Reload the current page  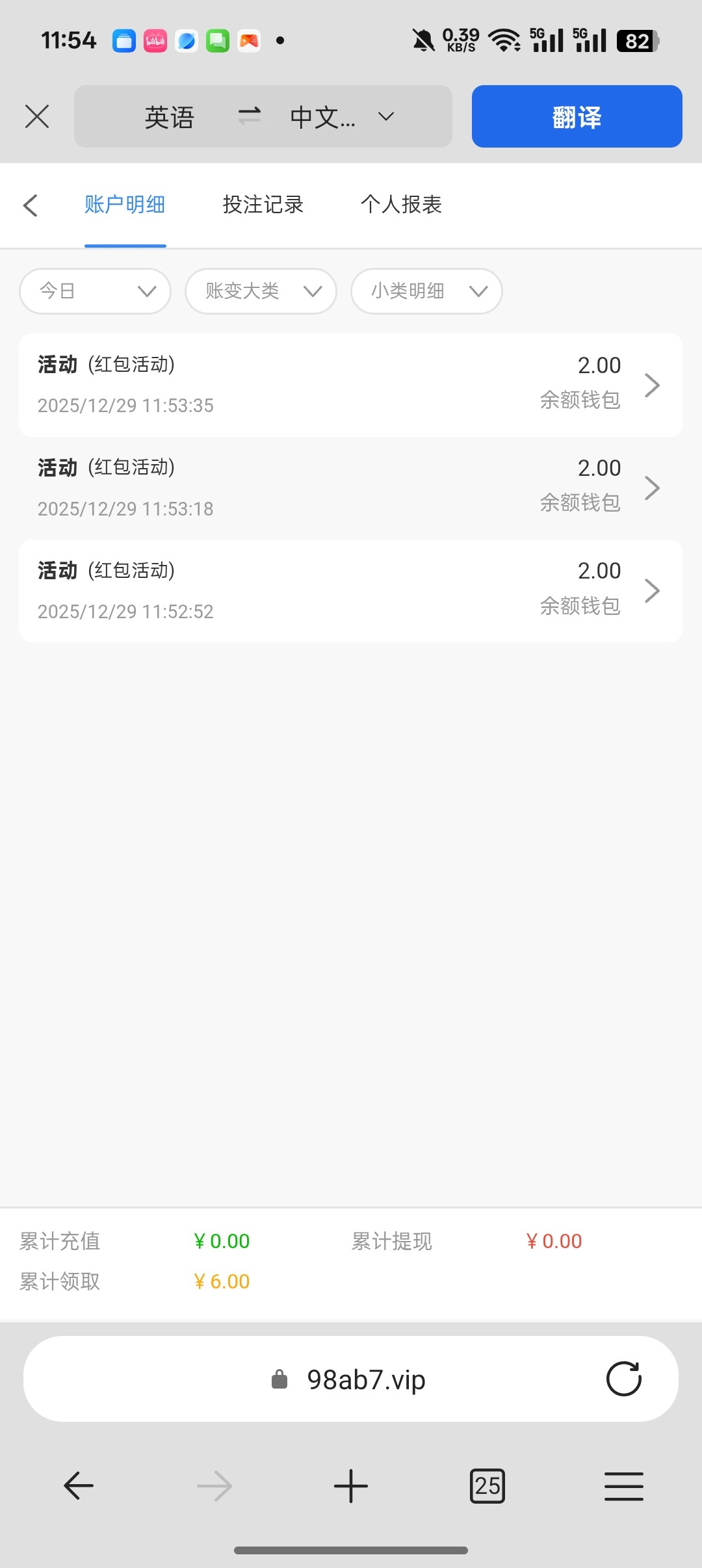click(x=623, y=1379)
